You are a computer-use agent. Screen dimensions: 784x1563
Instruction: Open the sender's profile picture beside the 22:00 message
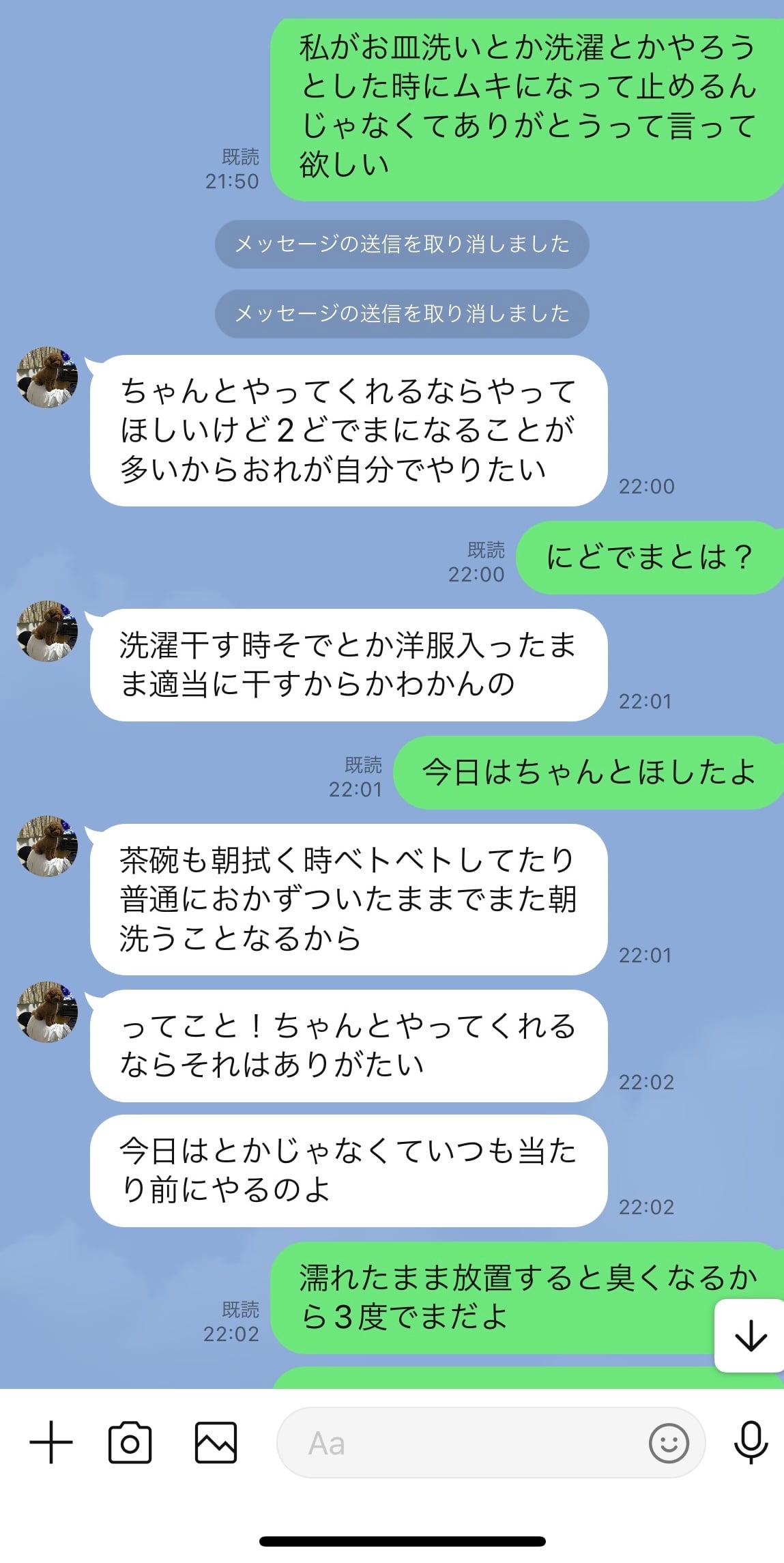pyautogui.click(x=47, y=377)
